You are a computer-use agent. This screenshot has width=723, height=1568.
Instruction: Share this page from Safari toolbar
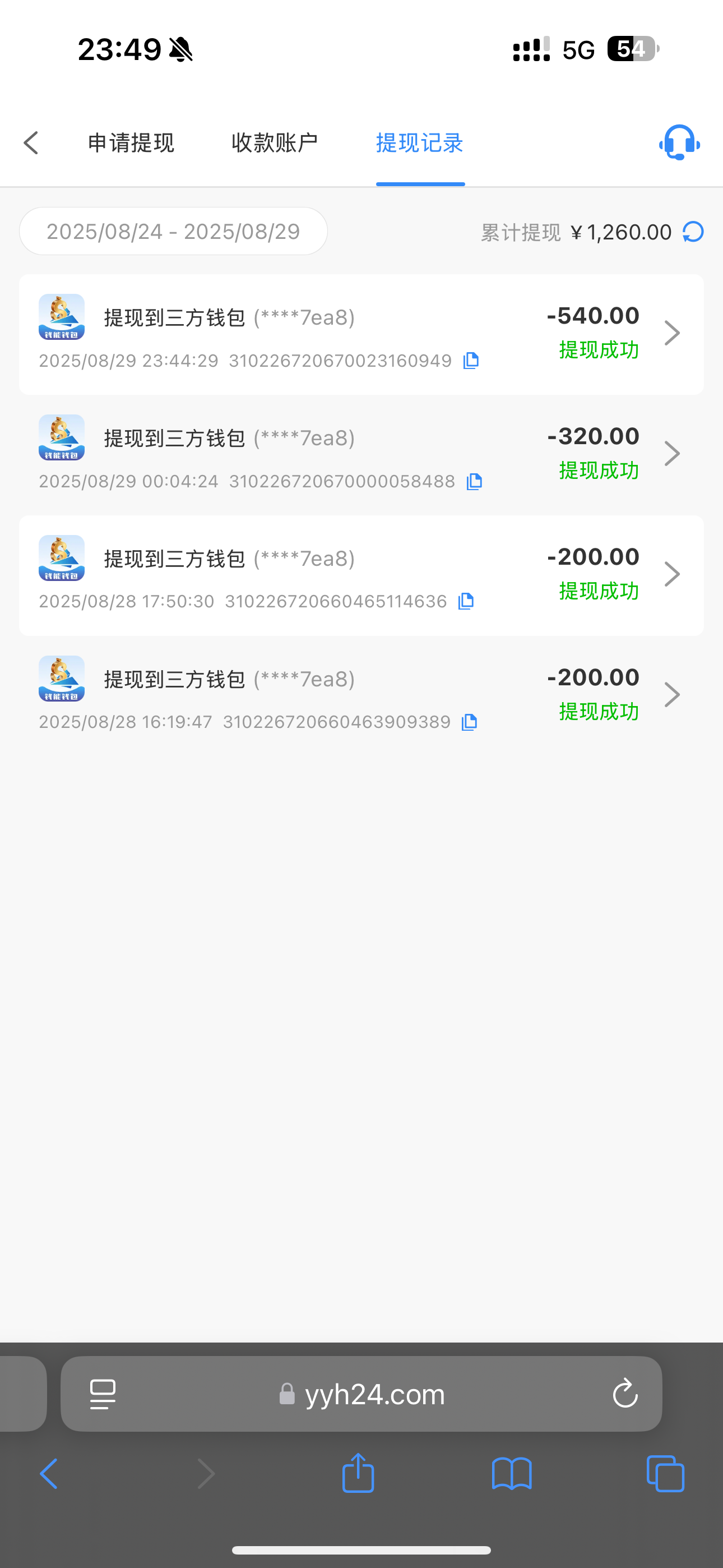(358, 1474)
